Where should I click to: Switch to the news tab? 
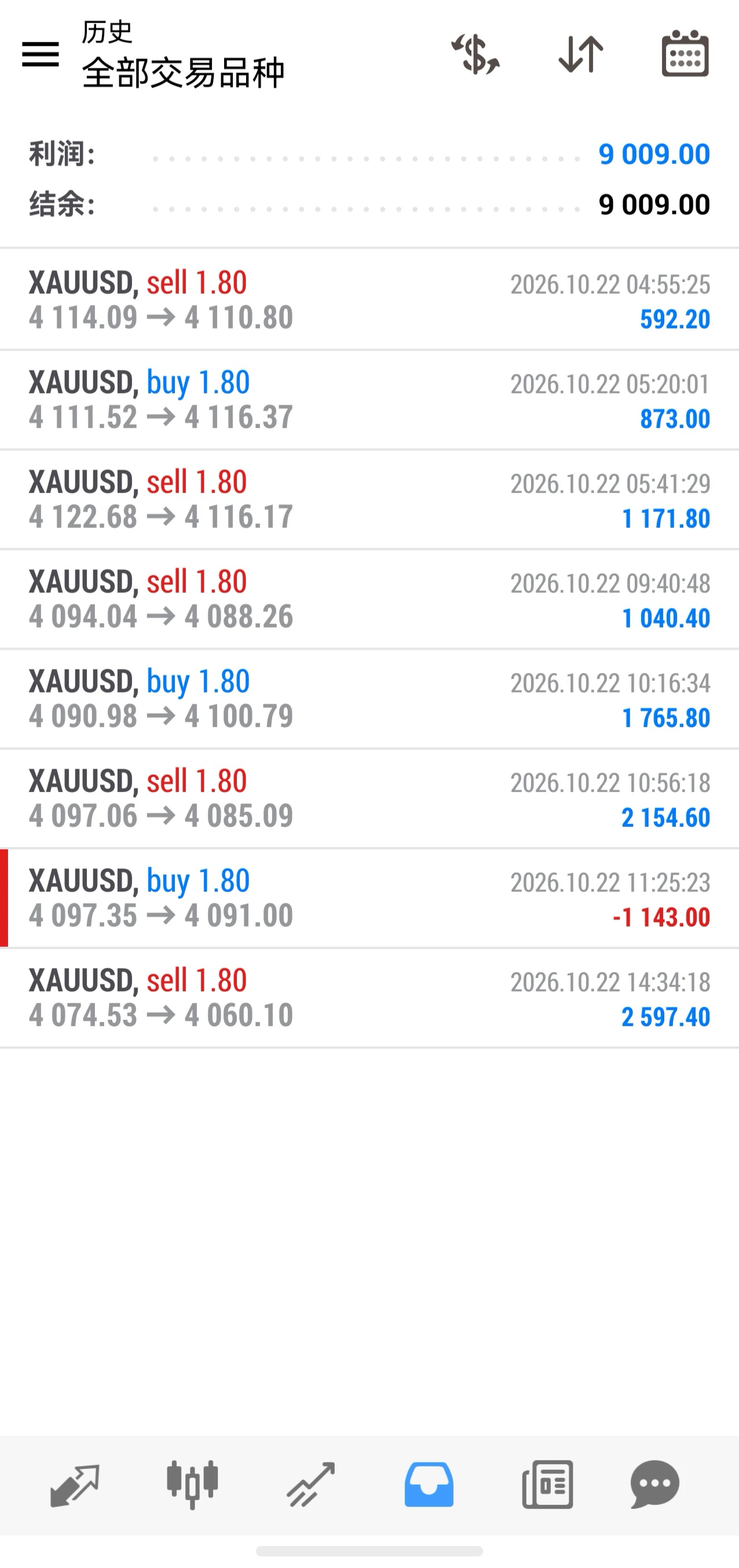click(547, 1485)
